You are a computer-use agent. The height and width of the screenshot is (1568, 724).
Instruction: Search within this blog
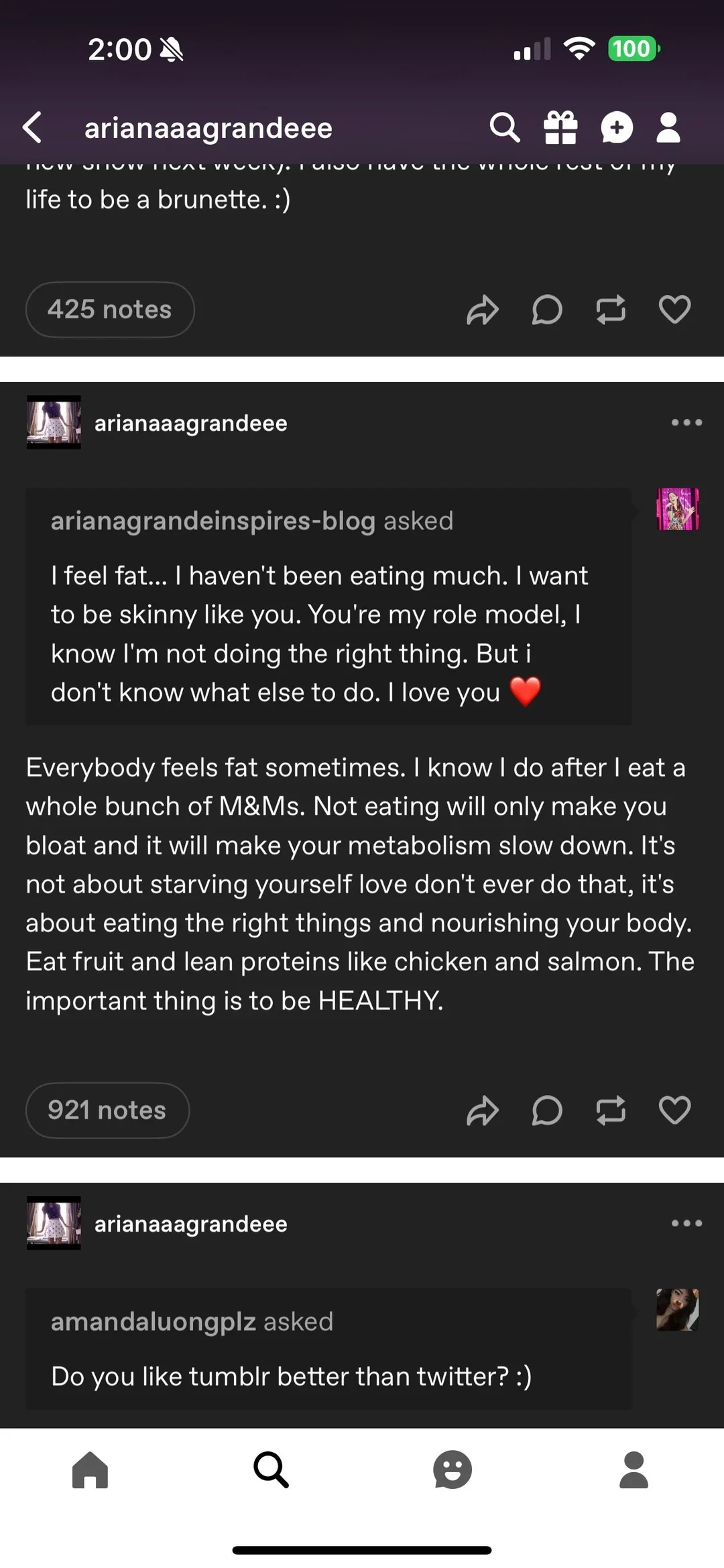pos(504,127)
